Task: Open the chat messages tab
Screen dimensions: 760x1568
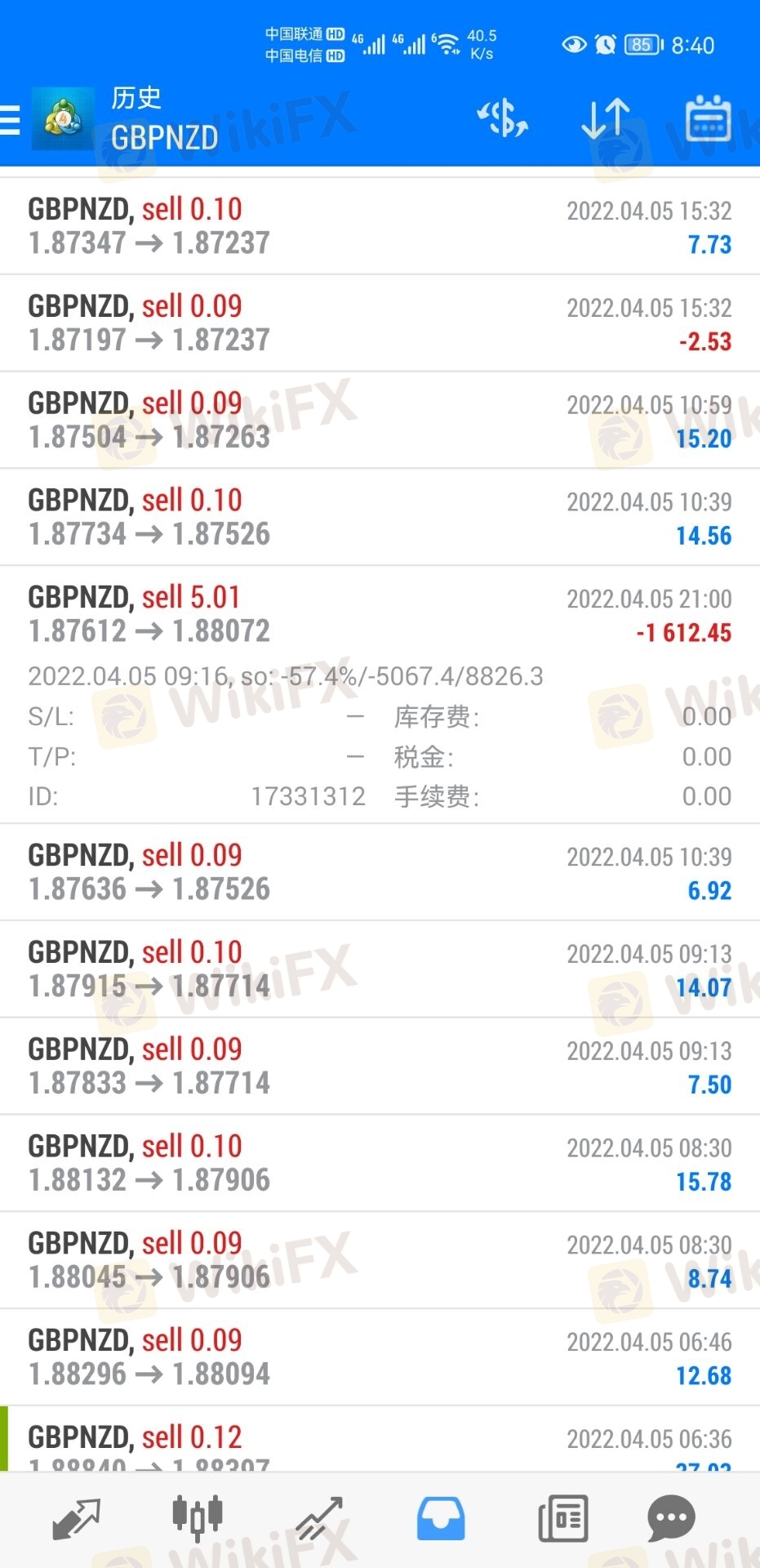Action: pyautogui.click(x=671, y=1519)
